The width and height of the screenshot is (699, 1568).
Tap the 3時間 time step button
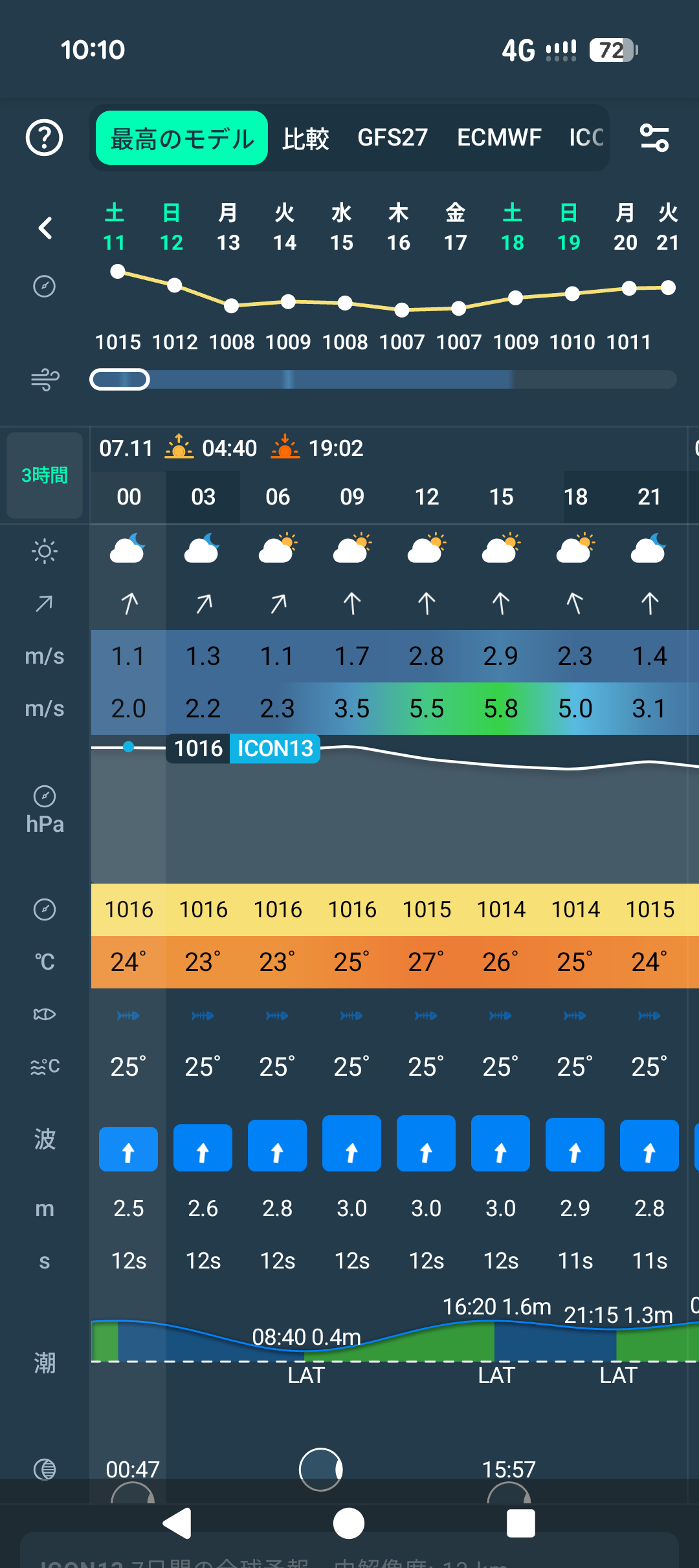tap(45, 475)
